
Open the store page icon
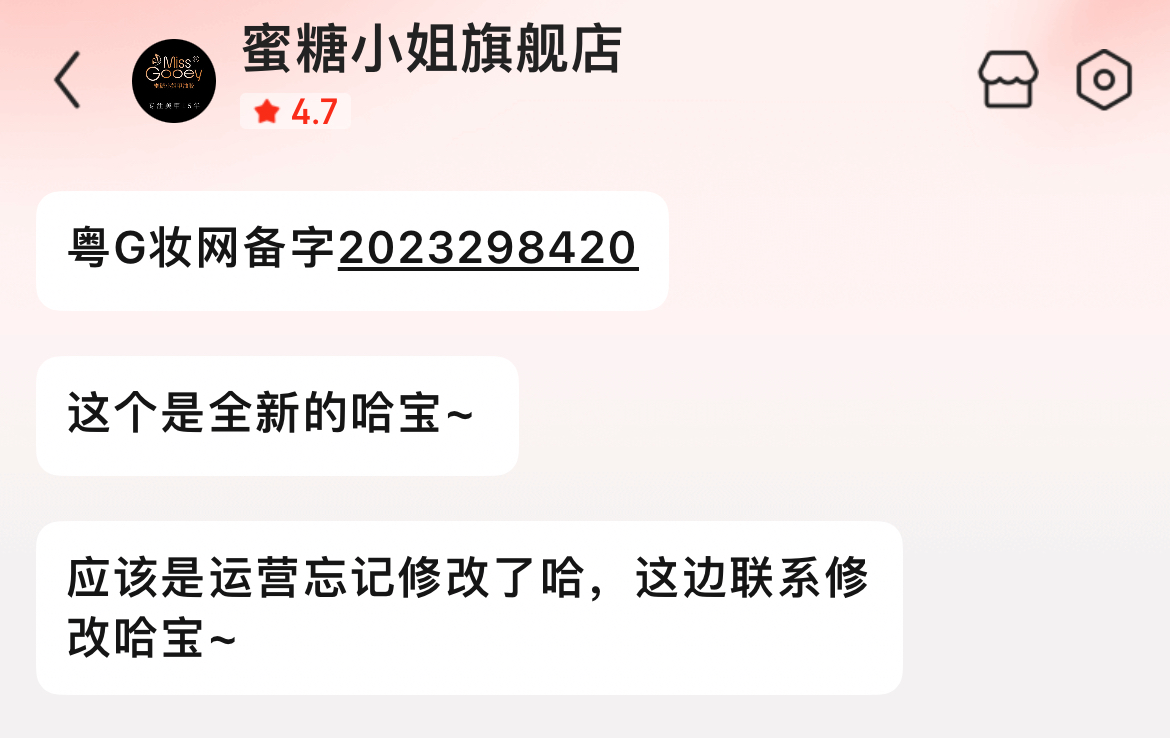[1008, 79]
